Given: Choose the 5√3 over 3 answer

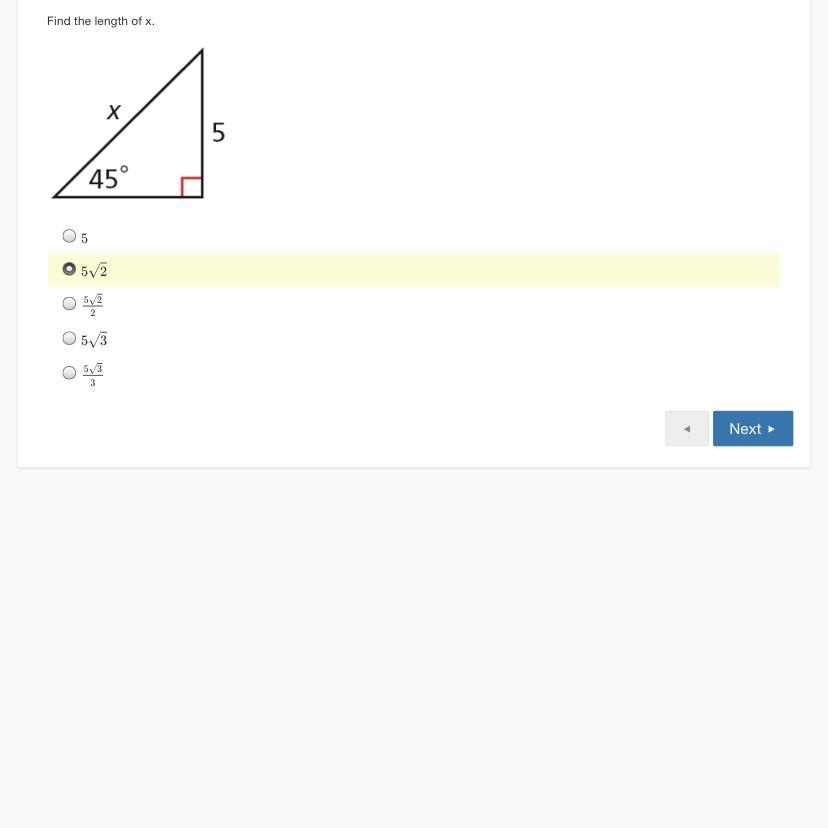Looking at the screenshot, I should pyautogui.click(x=69, y=373).
